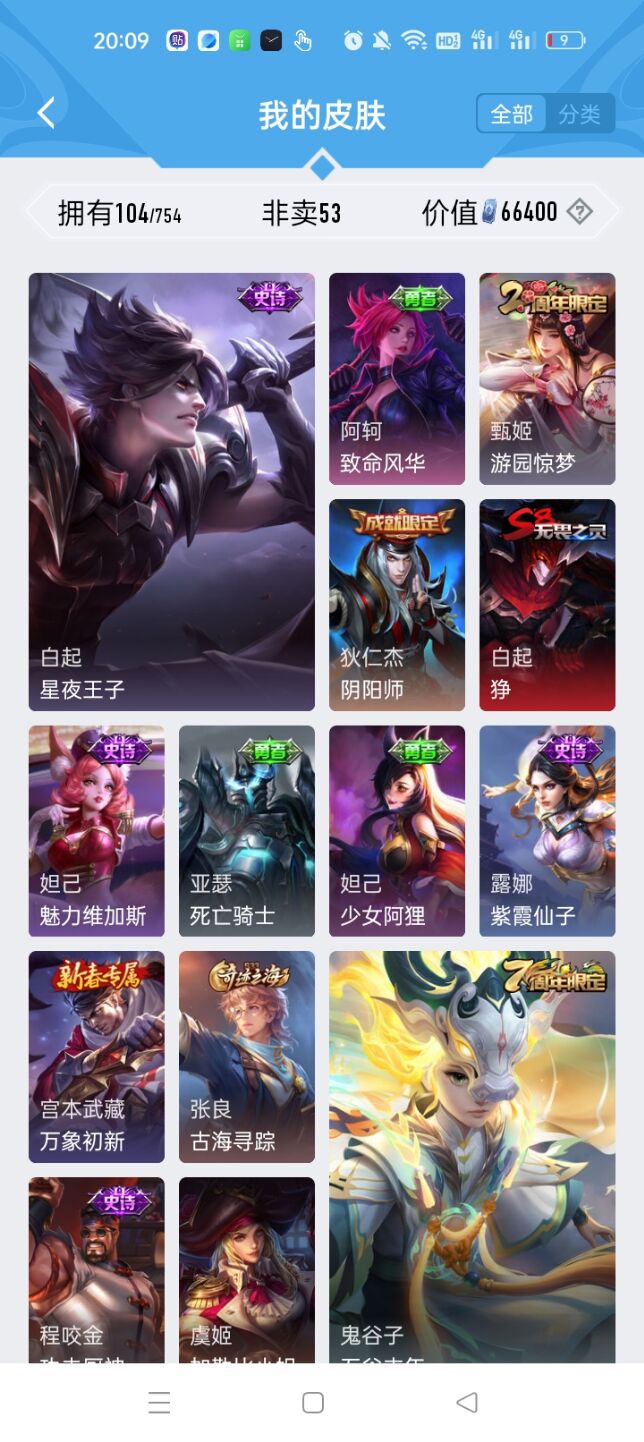Open 虞姬 skin card

pos(246,1268)
